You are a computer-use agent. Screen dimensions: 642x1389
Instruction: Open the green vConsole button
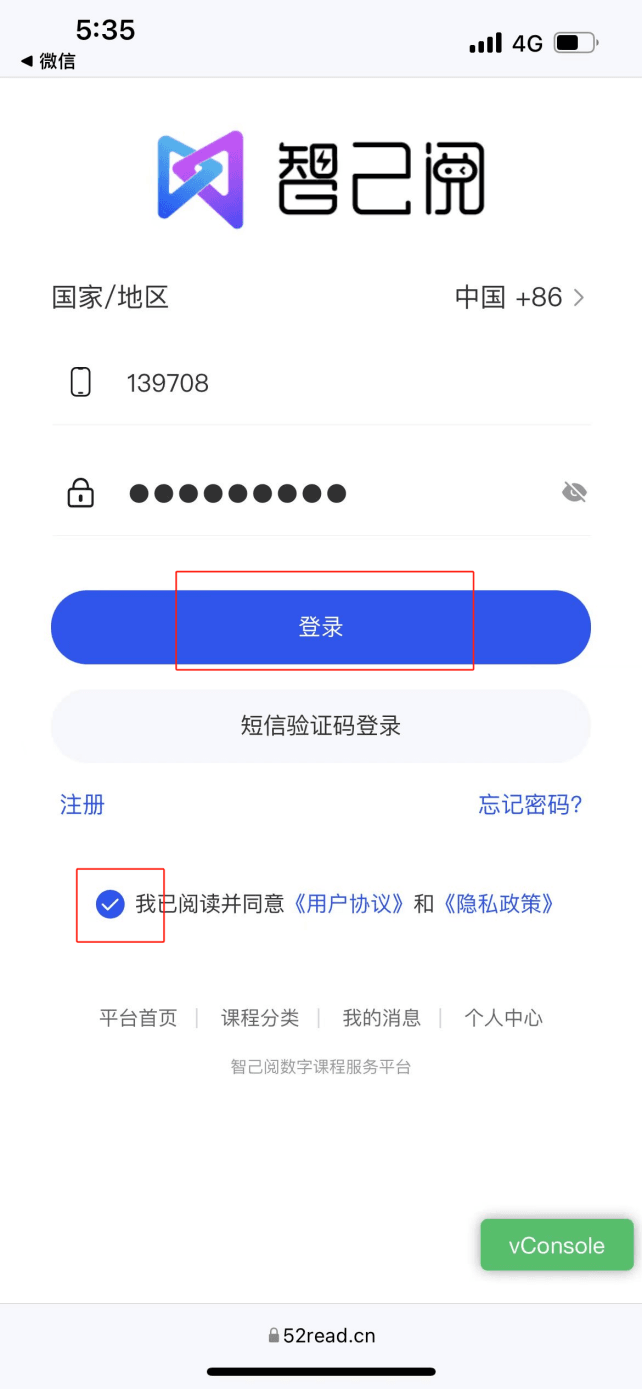click(557, 1245)
